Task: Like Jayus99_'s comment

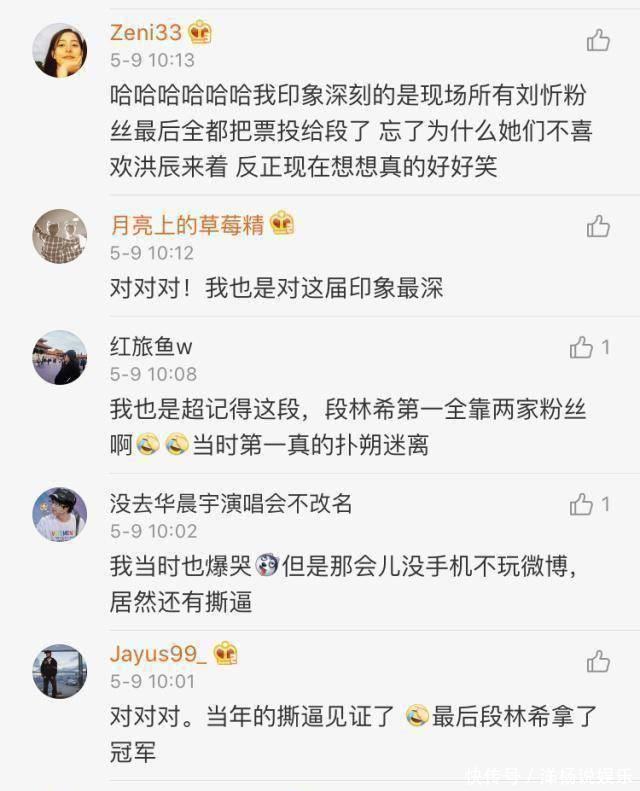Action: tap(598, 661)
